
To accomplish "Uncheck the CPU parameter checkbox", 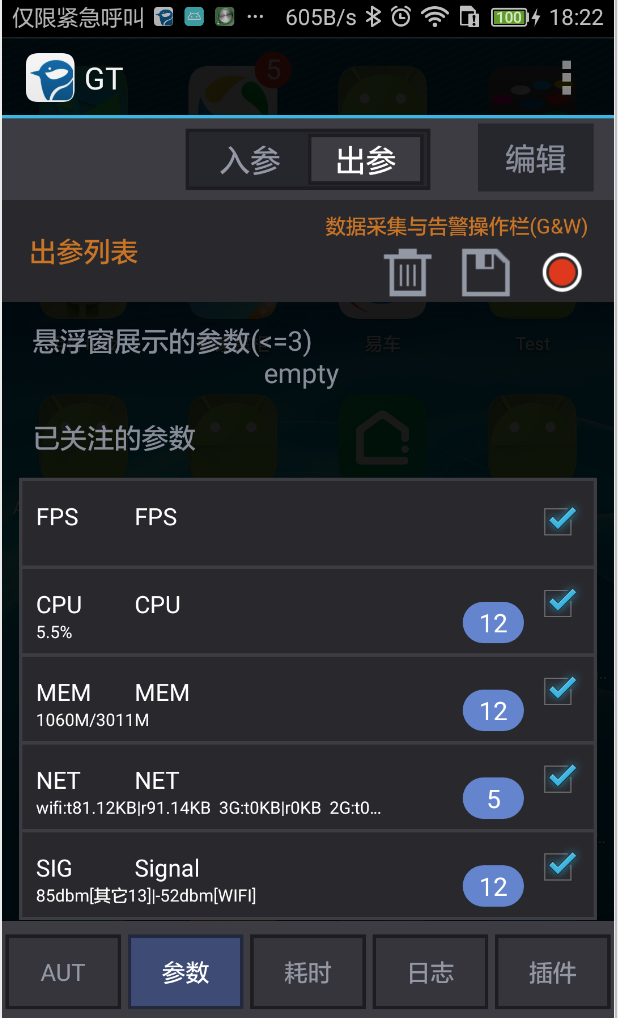I will tap(558, 603).
